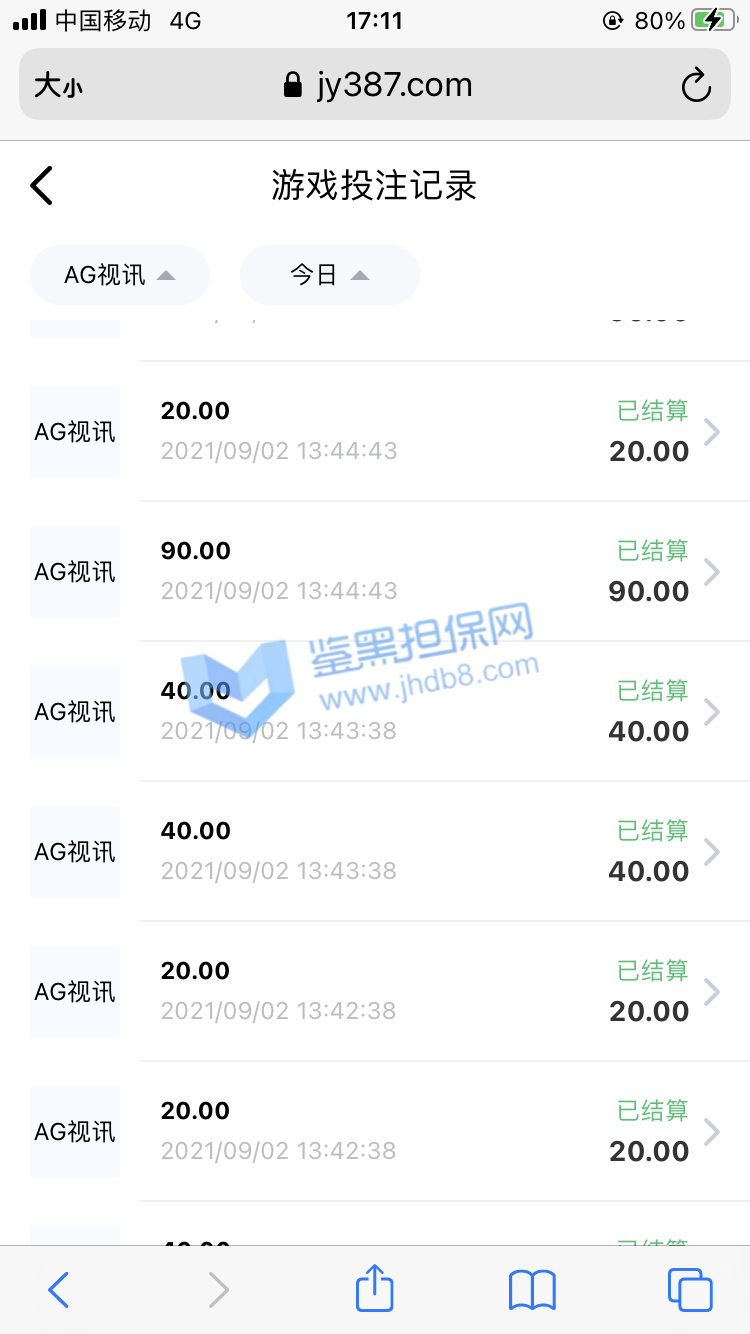Reload the jy387.com page

point(696,86)
